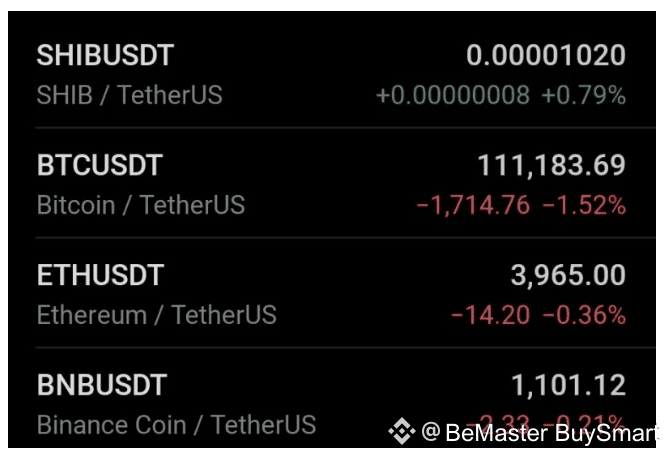667x457 pixels.
Task: Select the ETHUSDT Ethereum row
Action: (x=332, y=293)
